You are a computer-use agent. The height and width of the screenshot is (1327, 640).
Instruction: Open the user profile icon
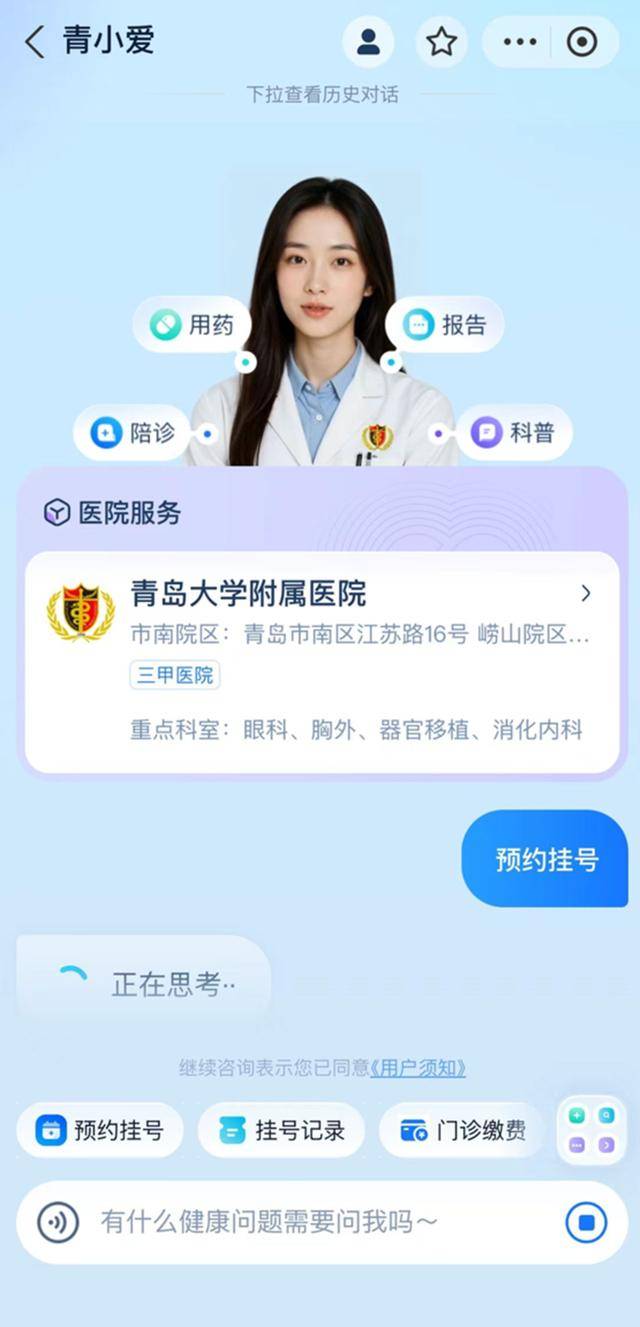(368, 42)
